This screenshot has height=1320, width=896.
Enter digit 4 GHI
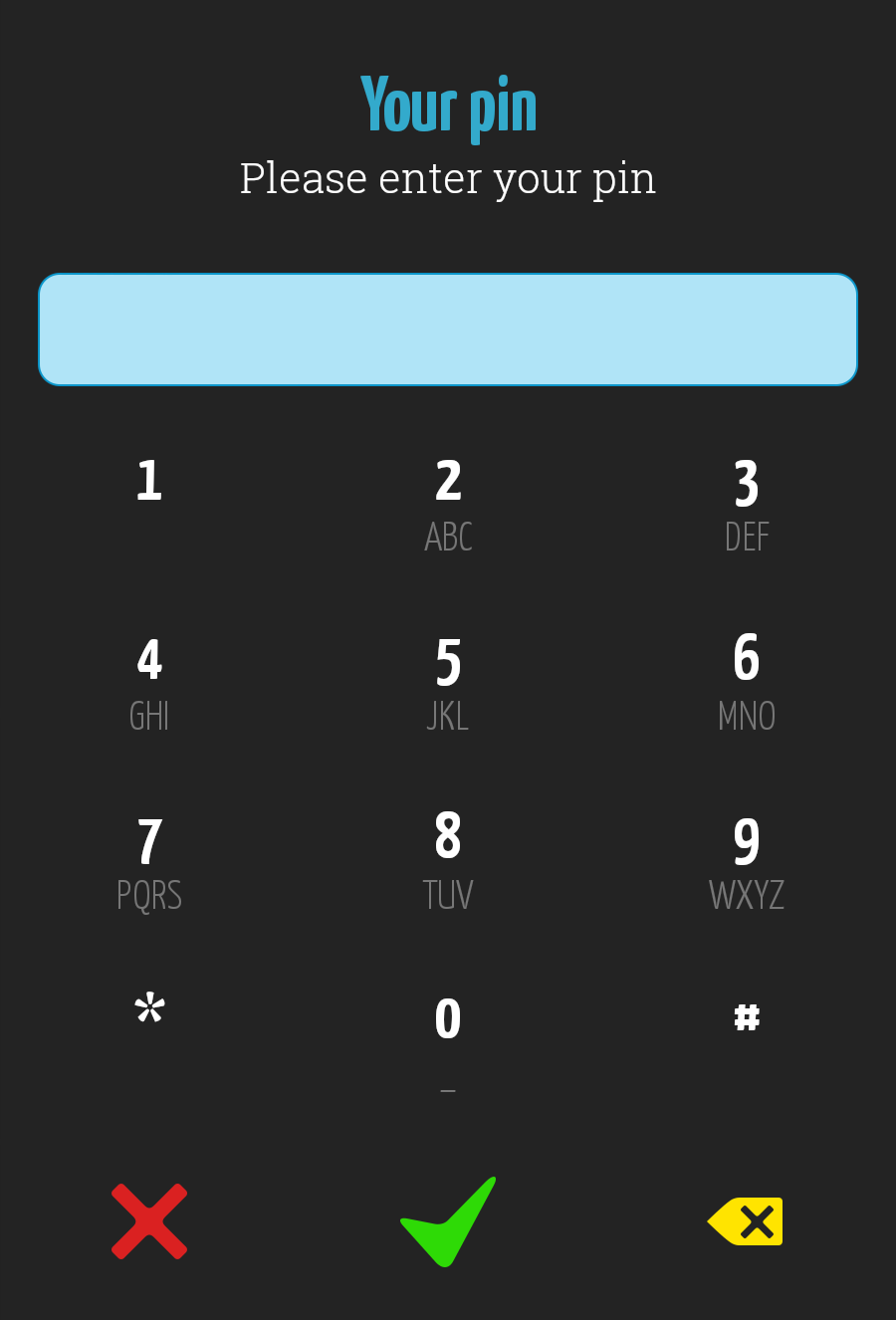[149, 682]
